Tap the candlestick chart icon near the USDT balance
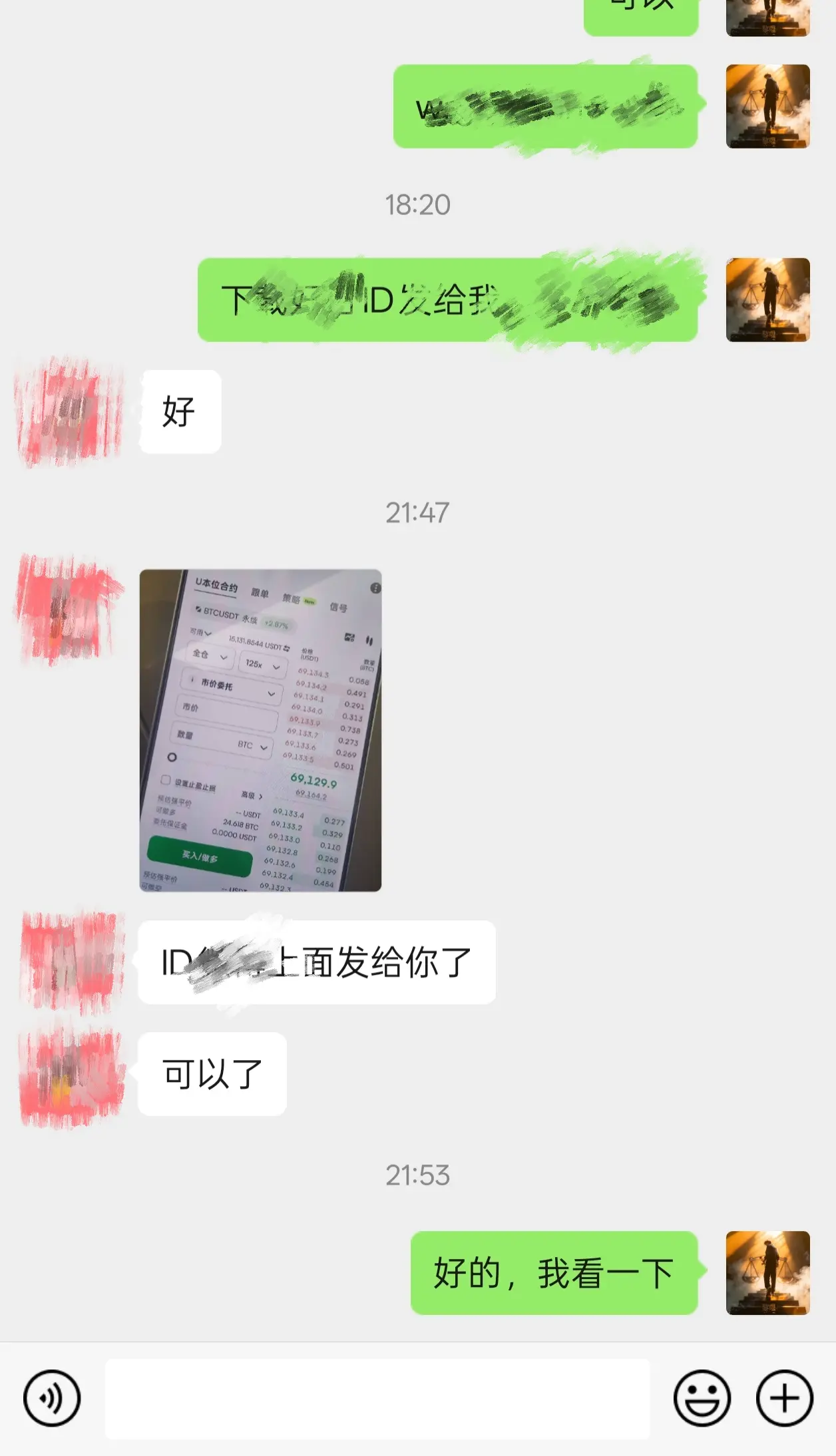This screenshot has width=836, height=1456. (351, 637)
